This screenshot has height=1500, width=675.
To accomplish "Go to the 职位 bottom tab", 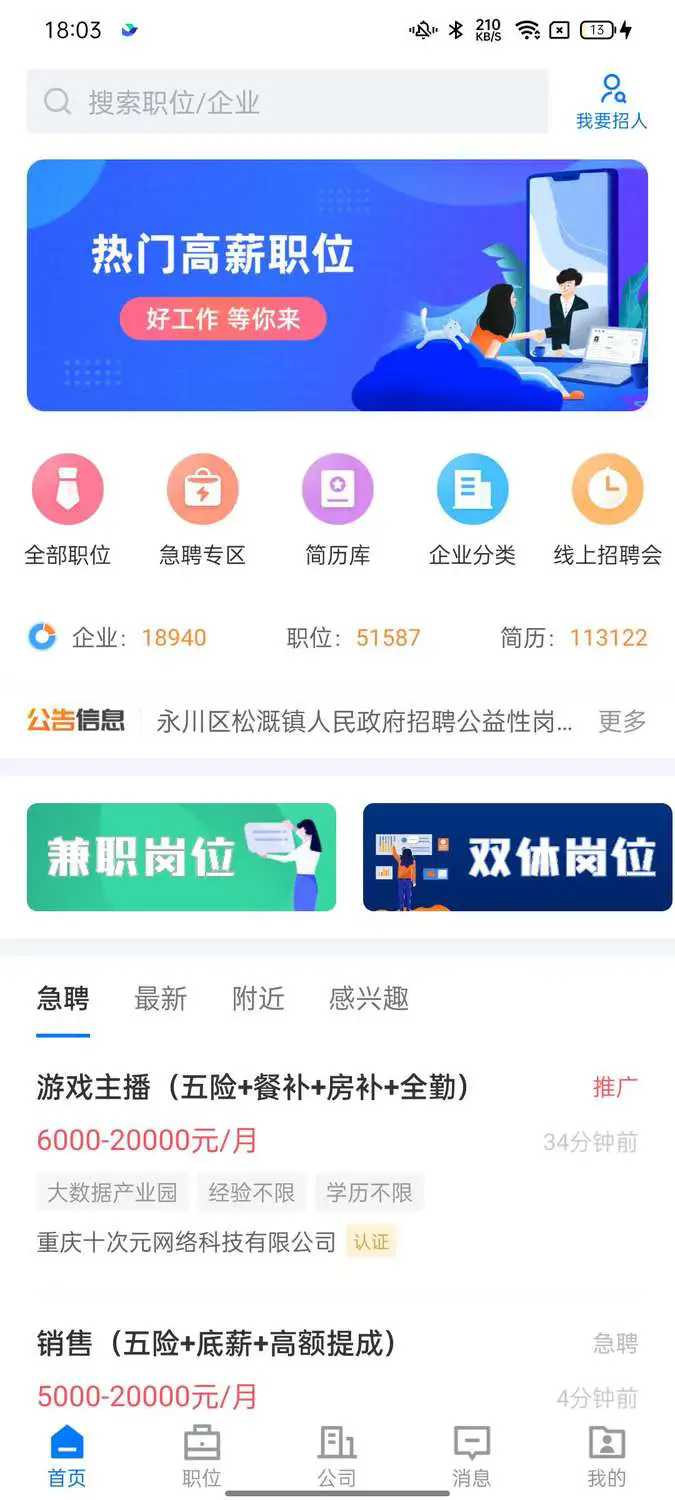I will 202,1457.
